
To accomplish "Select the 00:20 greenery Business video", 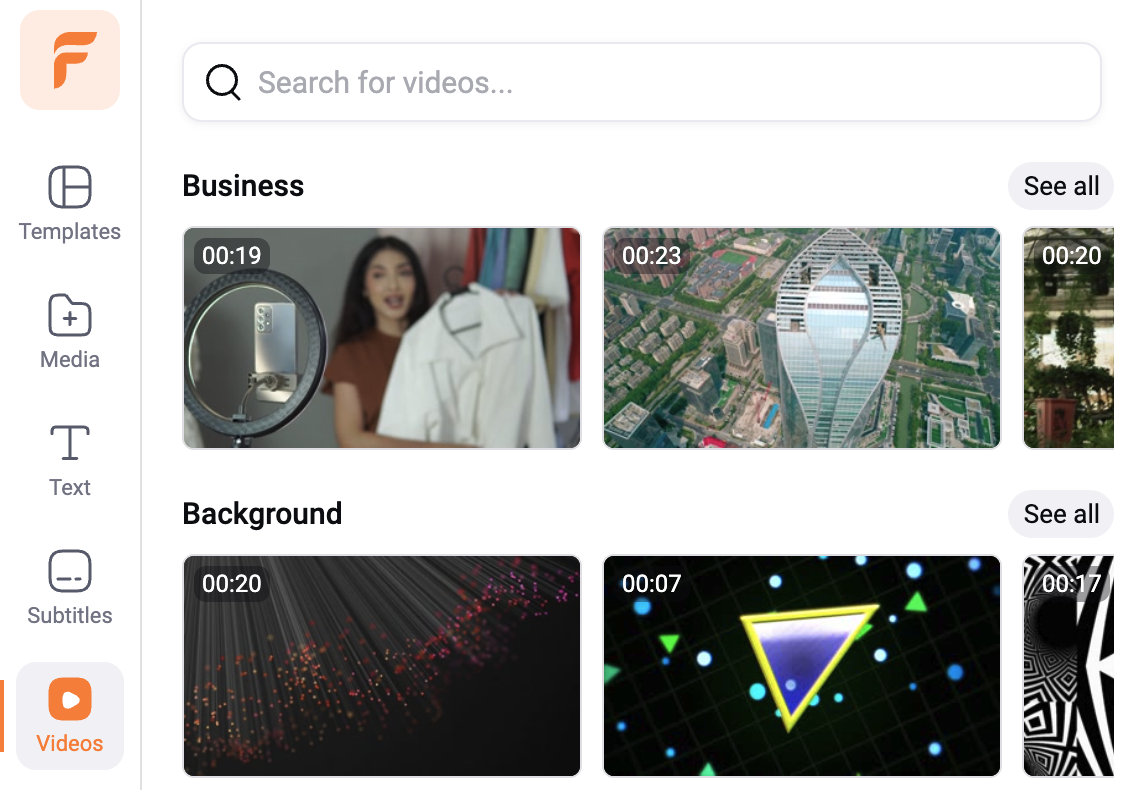I will pyautogui.click(x=1068, y=338).
